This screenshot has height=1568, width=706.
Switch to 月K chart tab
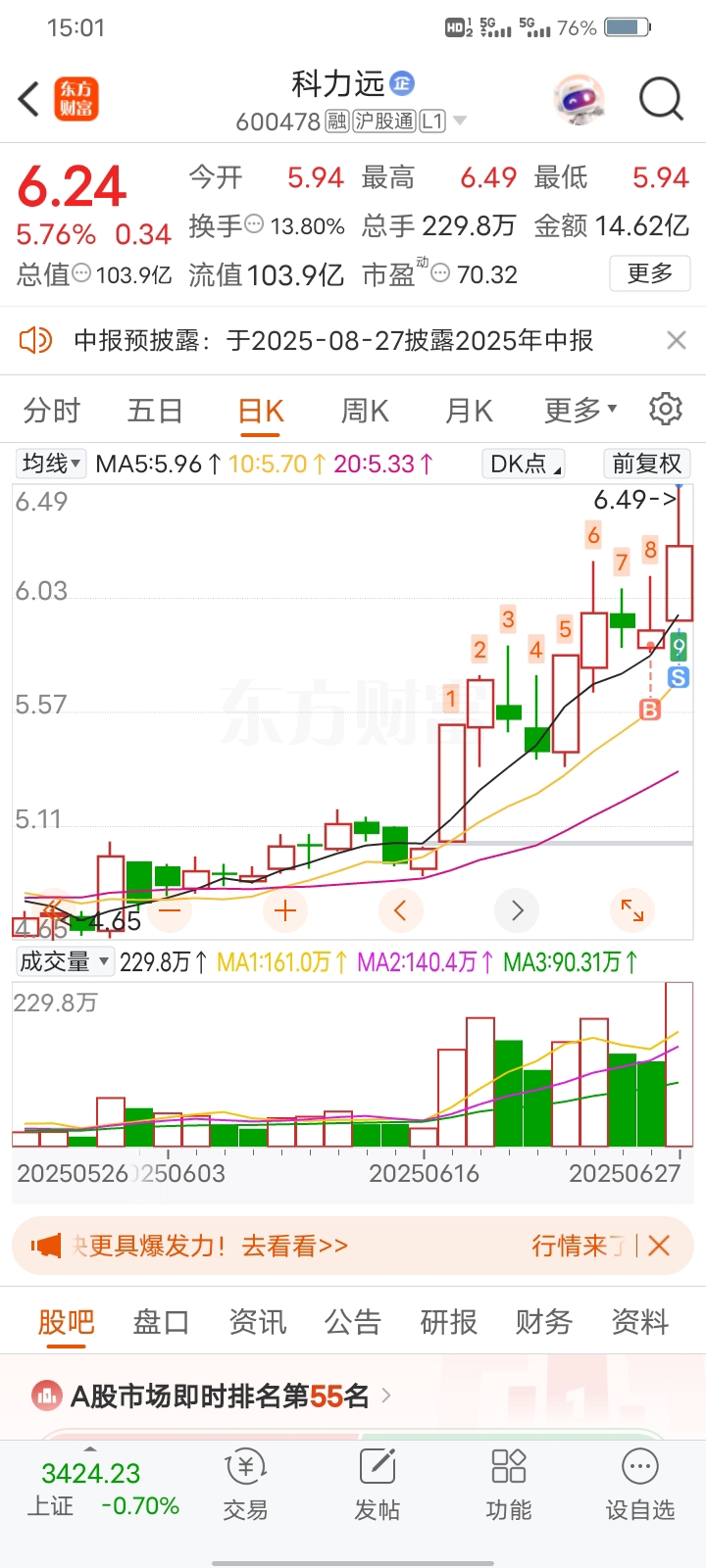[469, 411]
